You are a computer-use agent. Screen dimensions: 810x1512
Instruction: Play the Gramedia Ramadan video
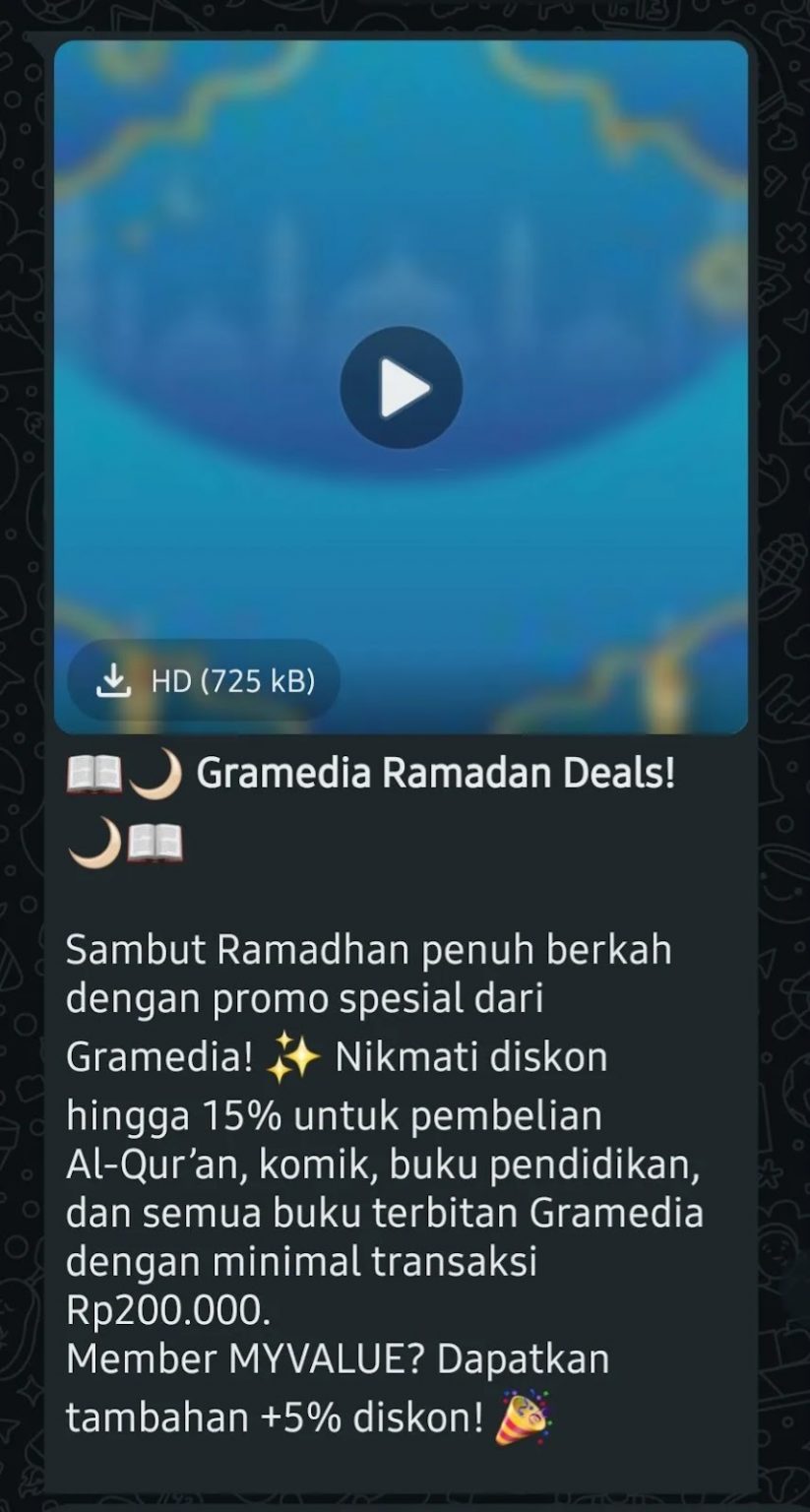click(401, 388)
